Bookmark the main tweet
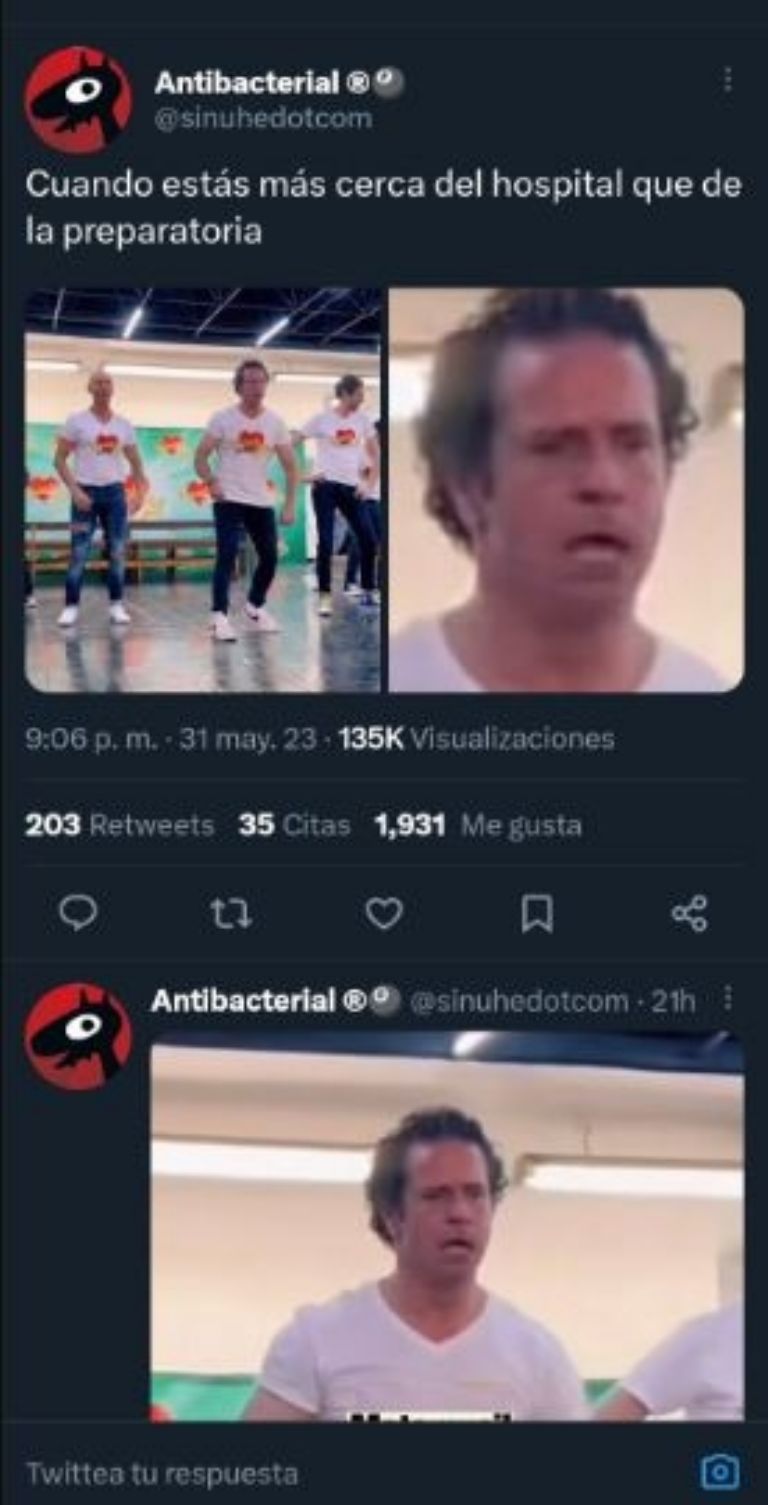Viewport: 768px width, 1505px height. pos(537,913)
